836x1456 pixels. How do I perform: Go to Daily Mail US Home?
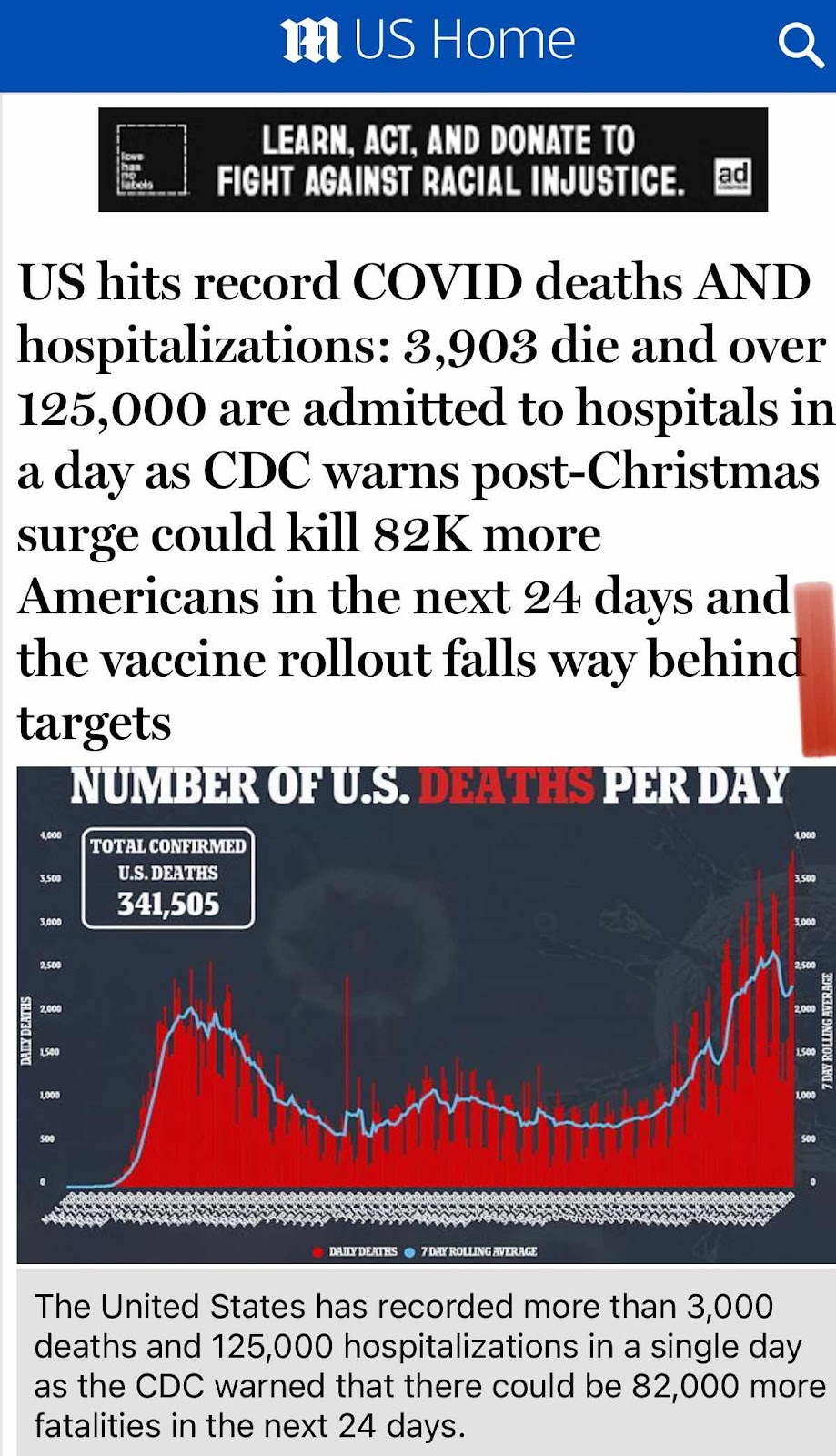(428, 42)
